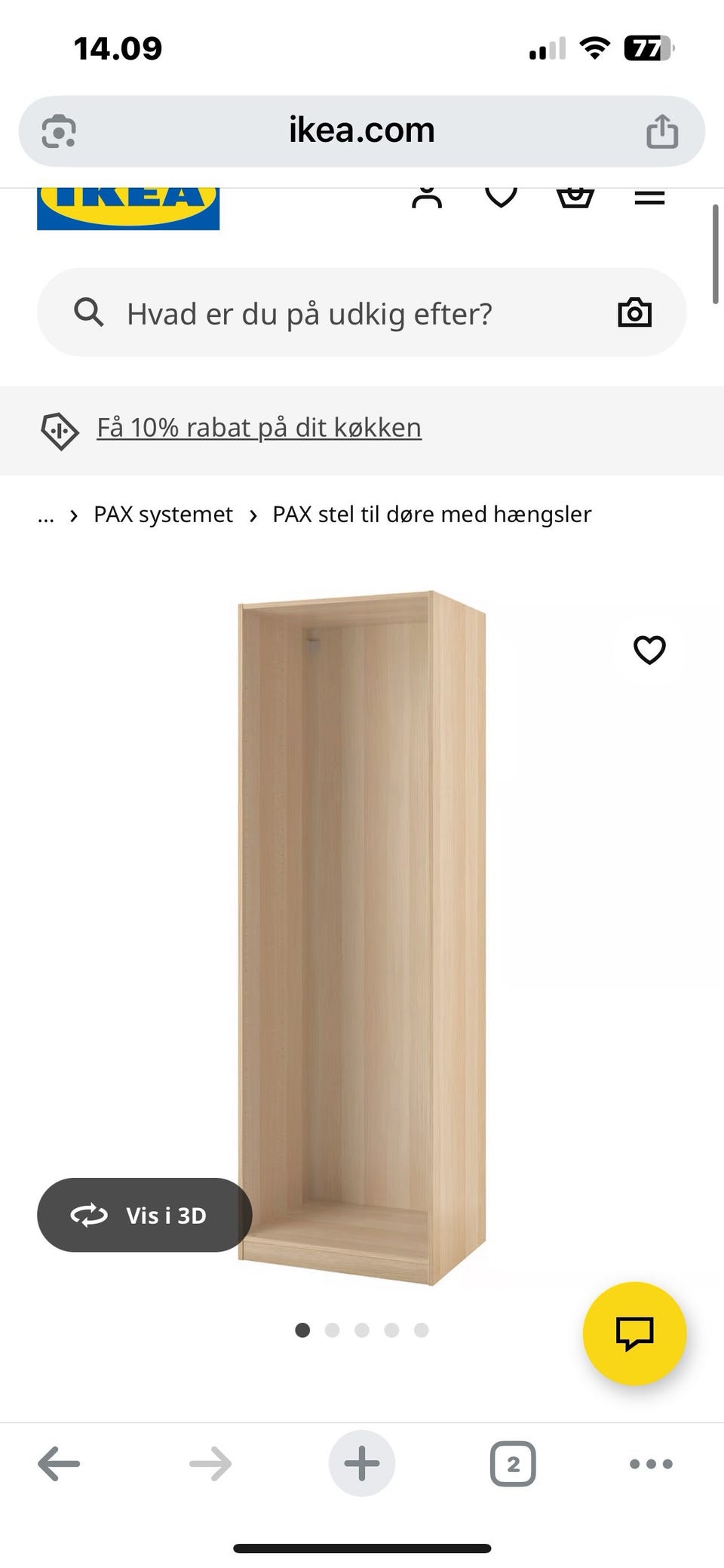Open the yellow chat assistant bubble

[x=634, y=1333]
